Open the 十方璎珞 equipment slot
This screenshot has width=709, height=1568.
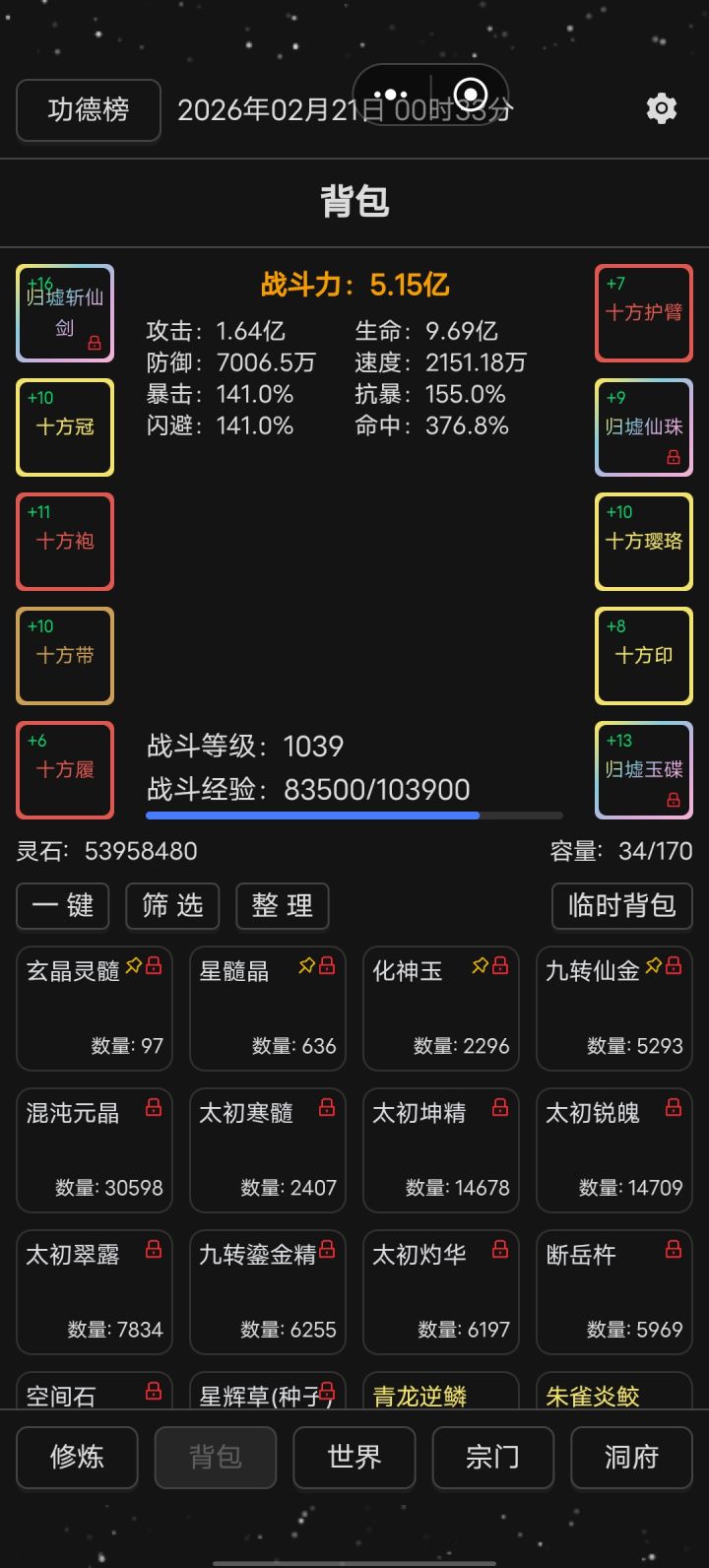(x=642, y=542)
